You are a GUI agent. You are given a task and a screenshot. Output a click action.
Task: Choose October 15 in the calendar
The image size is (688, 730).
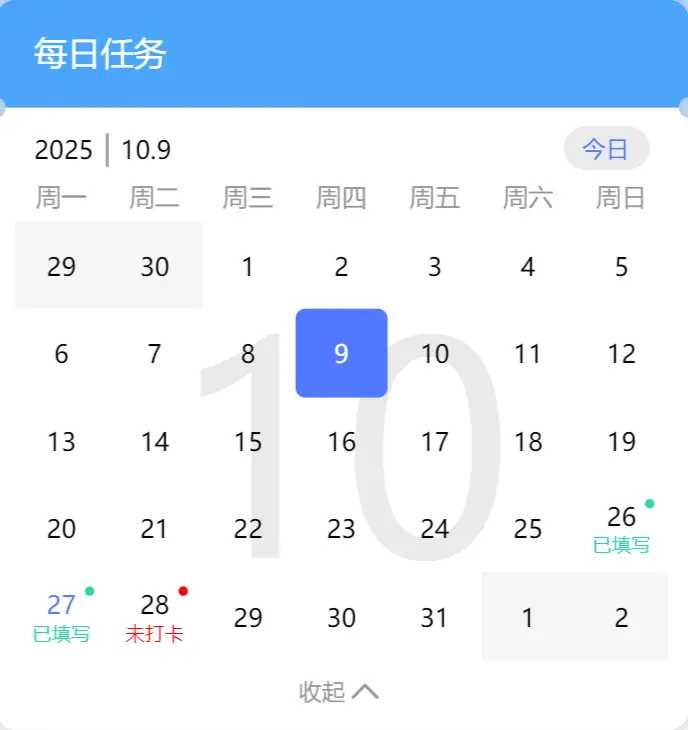[x=248, y=441]
